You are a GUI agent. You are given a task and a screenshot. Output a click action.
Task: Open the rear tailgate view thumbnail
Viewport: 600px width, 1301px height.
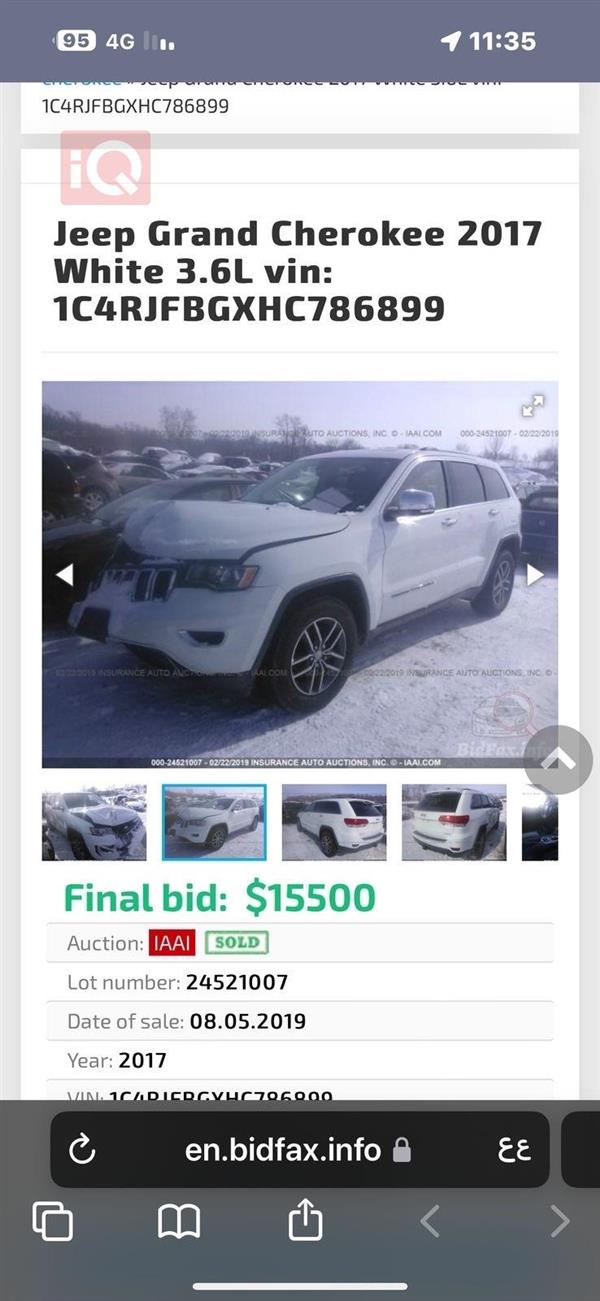(454, 822)
